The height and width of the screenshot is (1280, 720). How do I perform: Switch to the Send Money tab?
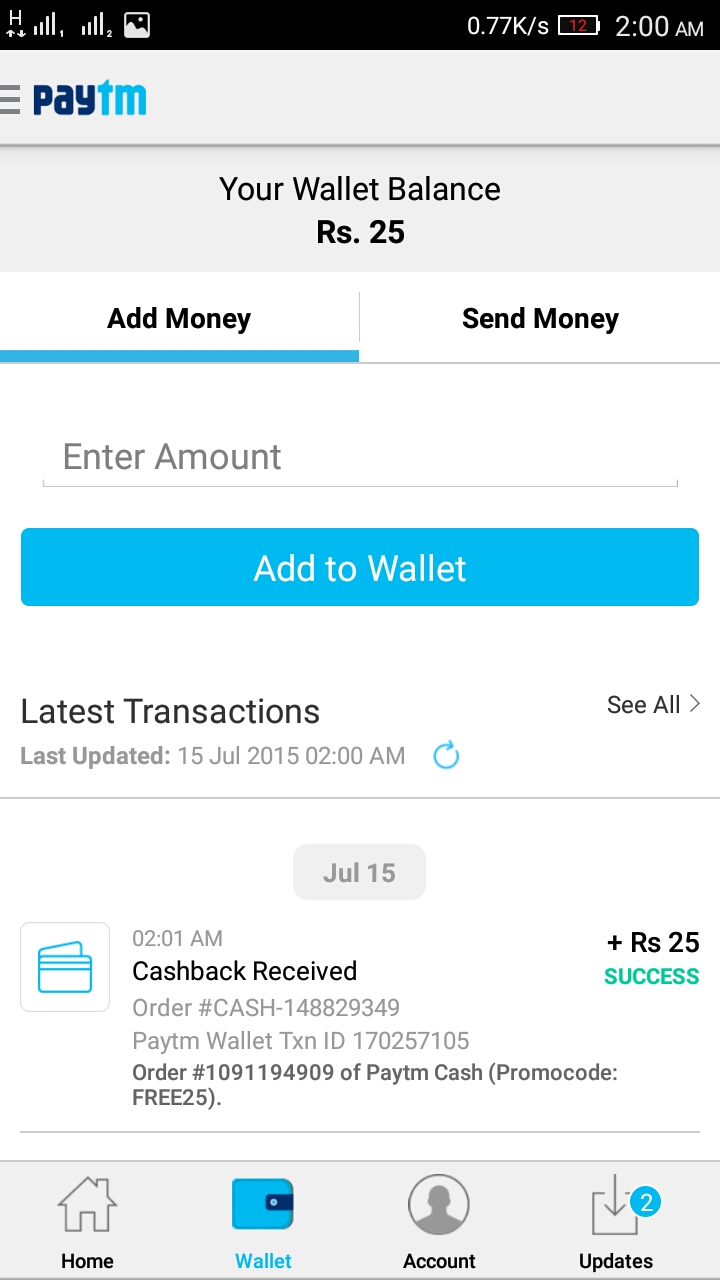click(540, 318)
